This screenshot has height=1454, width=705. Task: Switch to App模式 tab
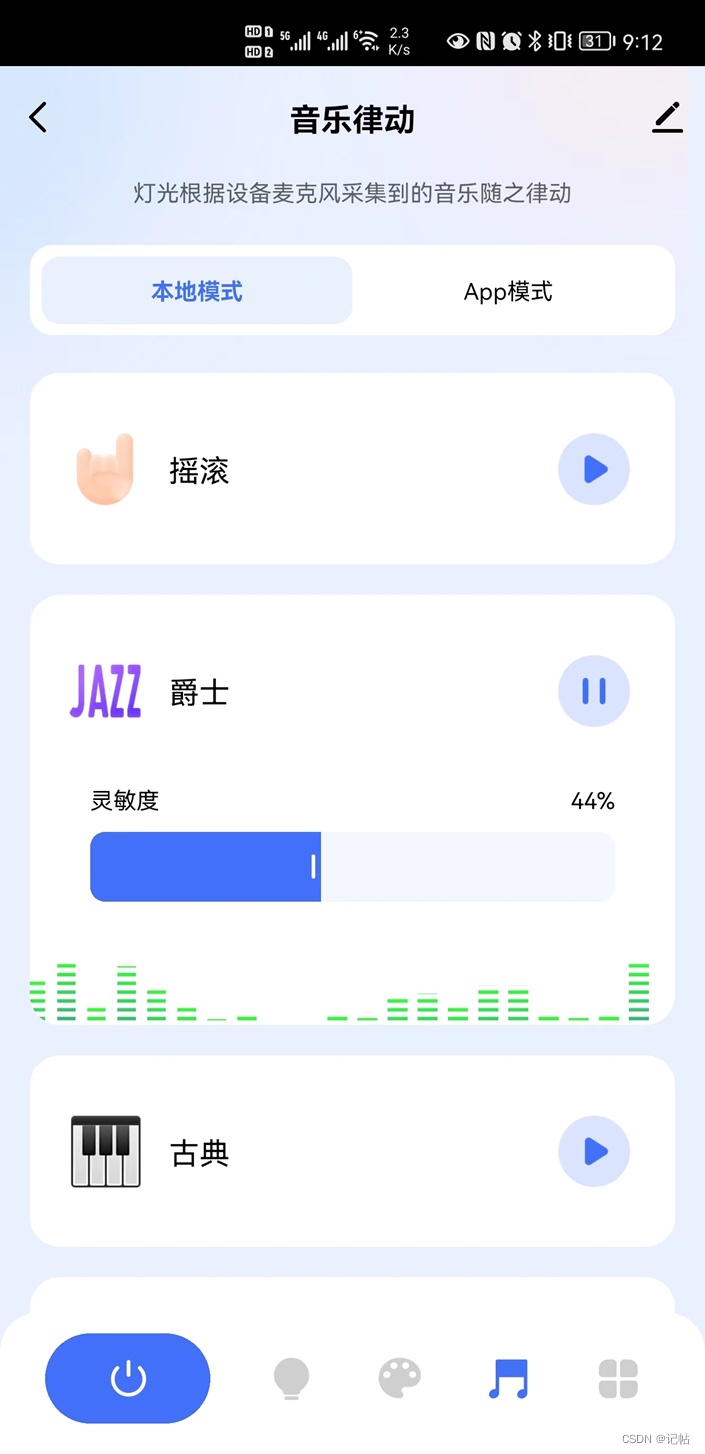[x=508, y=291]
